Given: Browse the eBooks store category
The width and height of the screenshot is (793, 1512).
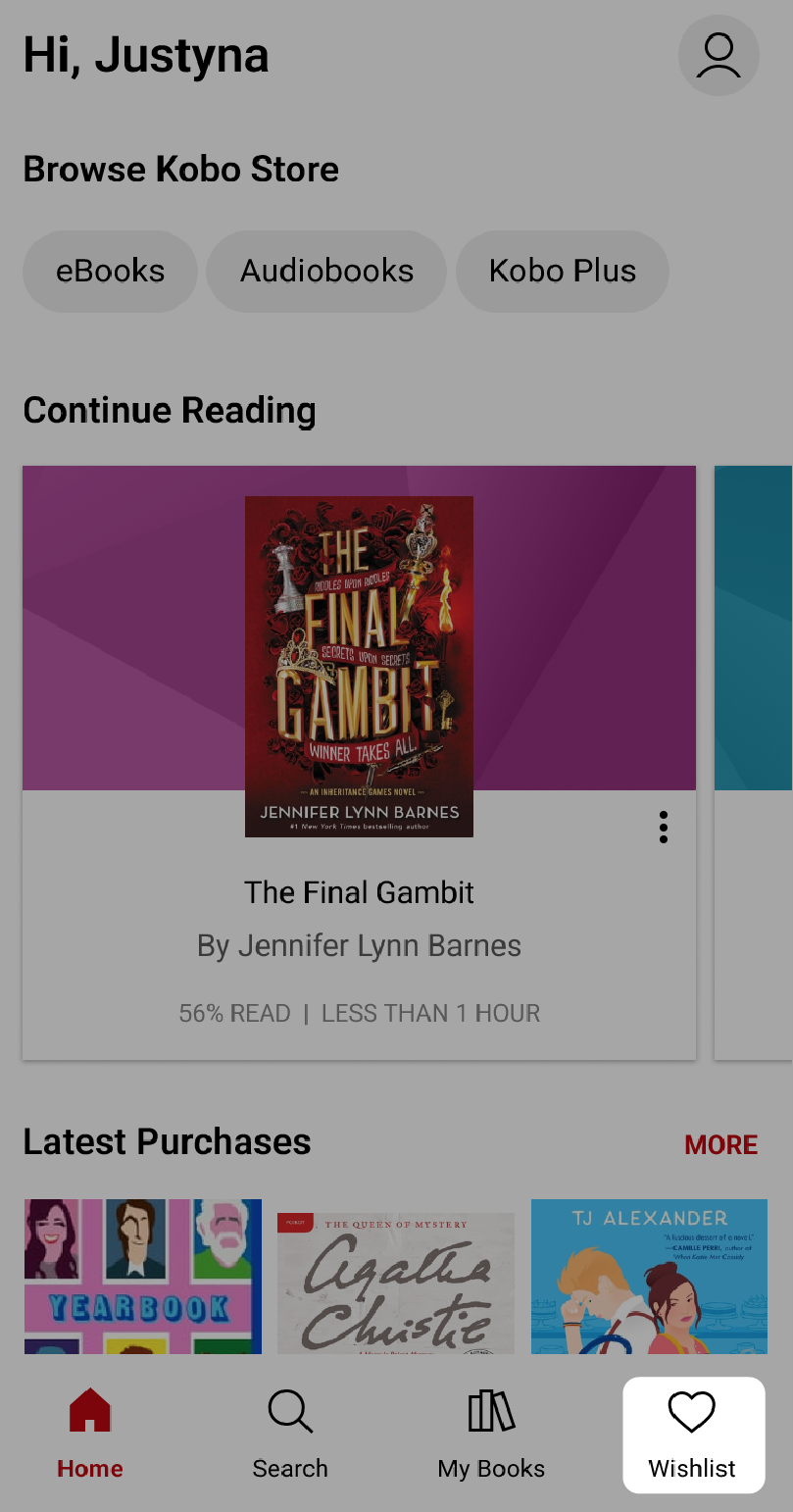Looking at the screenshot, I should click(110, 272).
